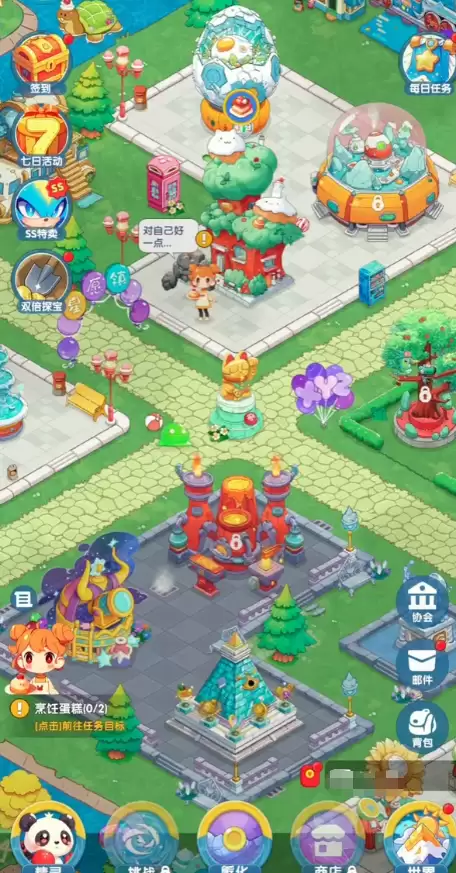
Task: Tap the red envelope icon
Action: click(311, 776)
